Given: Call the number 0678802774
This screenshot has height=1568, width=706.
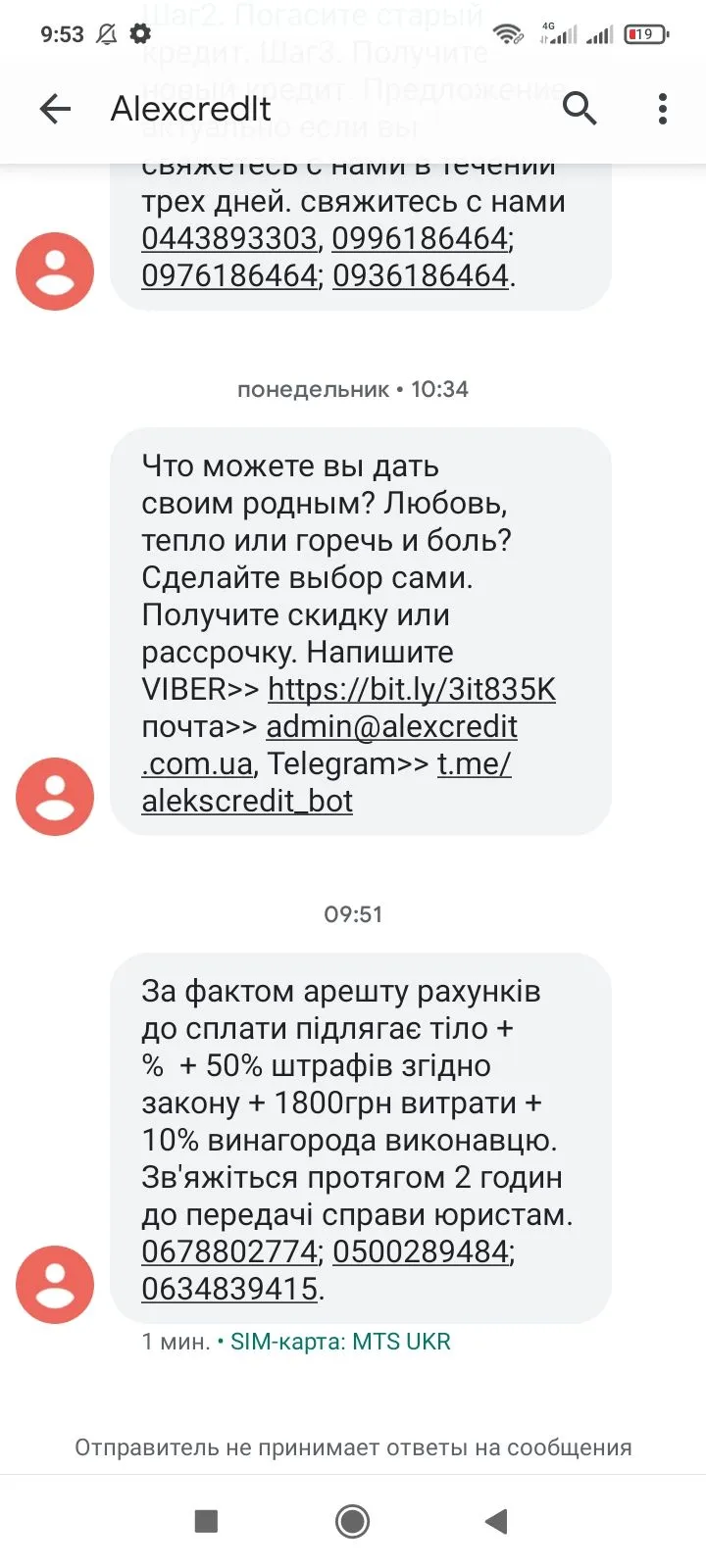Looking at the screenshot, I should pos(229,1251).
